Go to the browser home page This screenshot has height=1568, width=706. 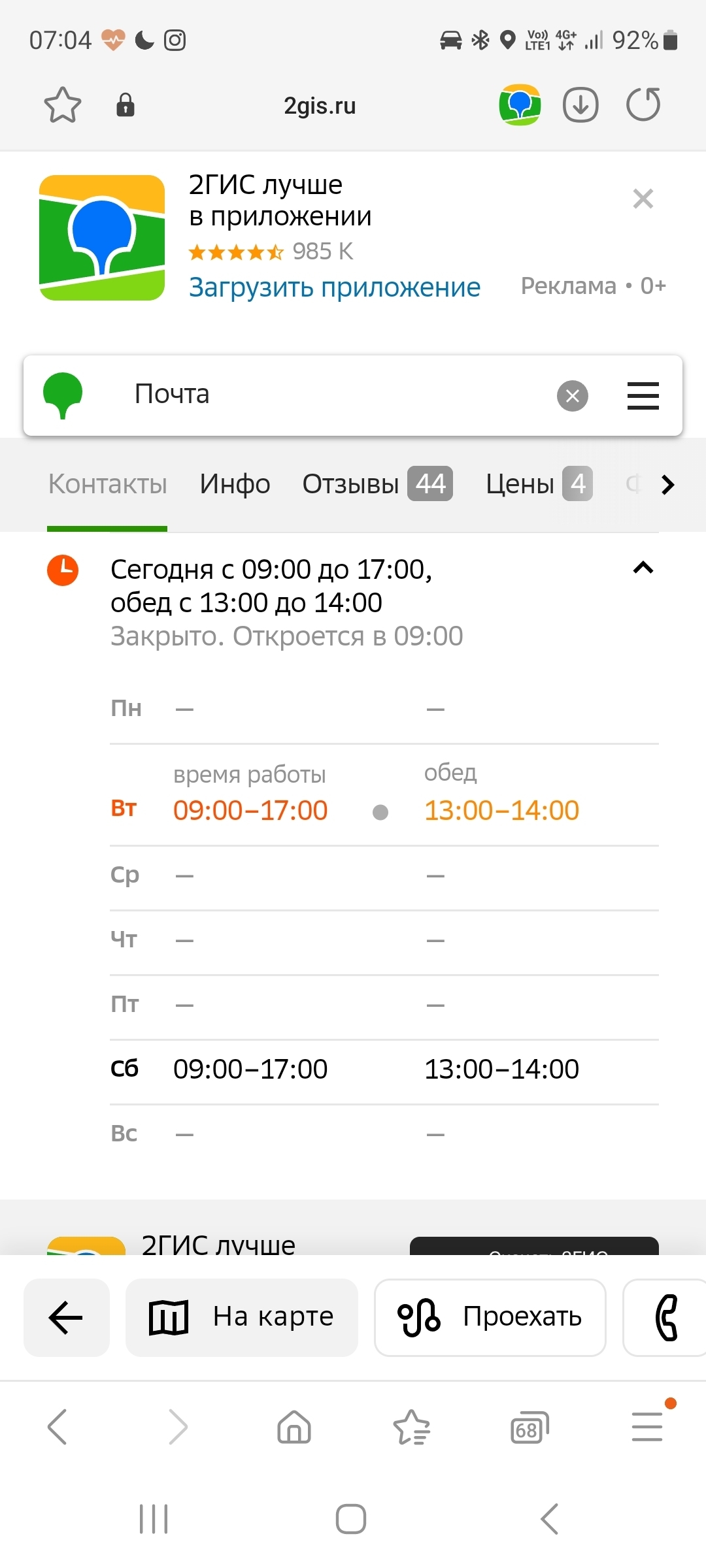[294, 1428]
